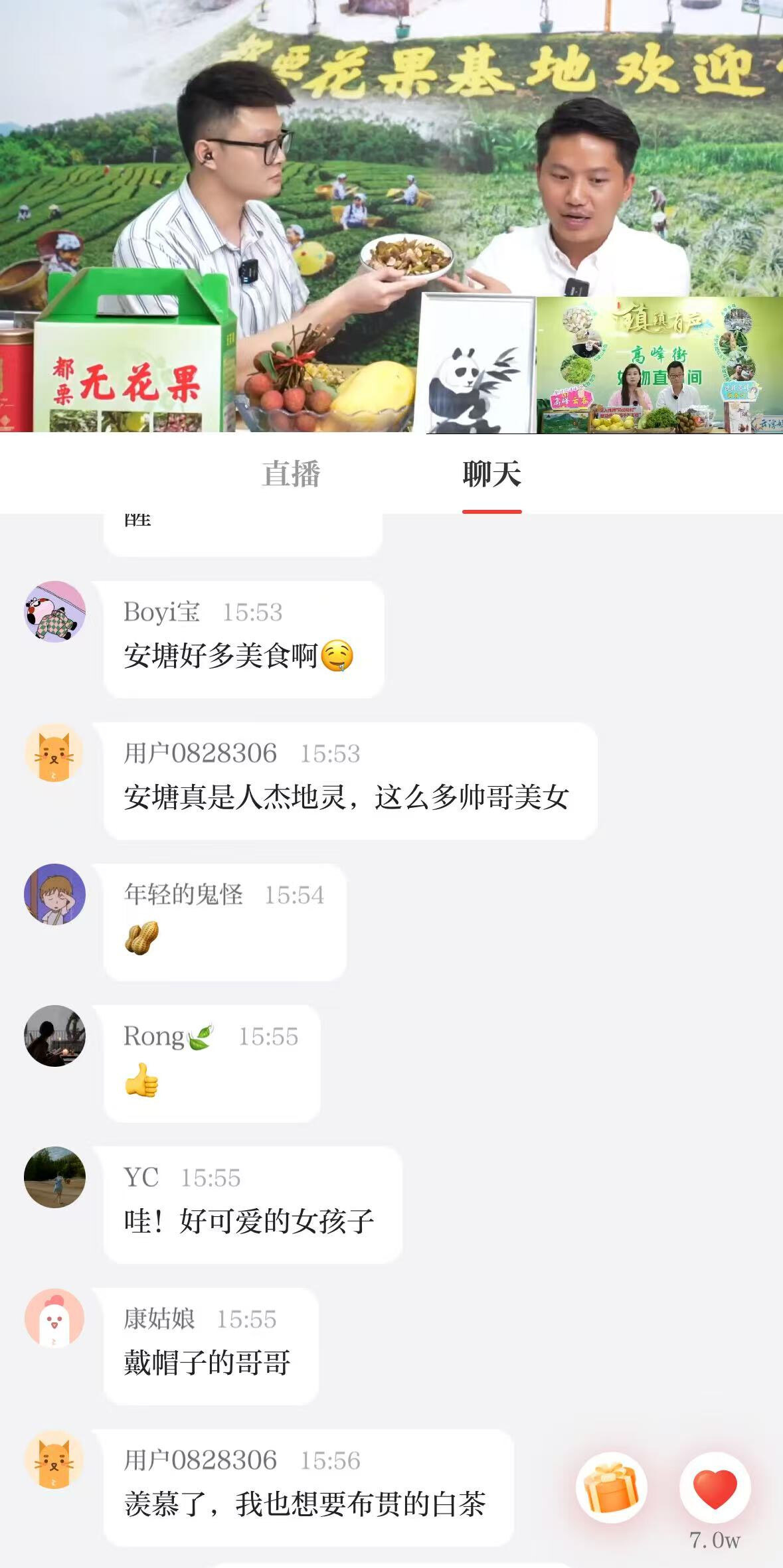This screenshot has width=783, height=1568.
Task: Tap YC's avatar
Action: point(55,1177)
